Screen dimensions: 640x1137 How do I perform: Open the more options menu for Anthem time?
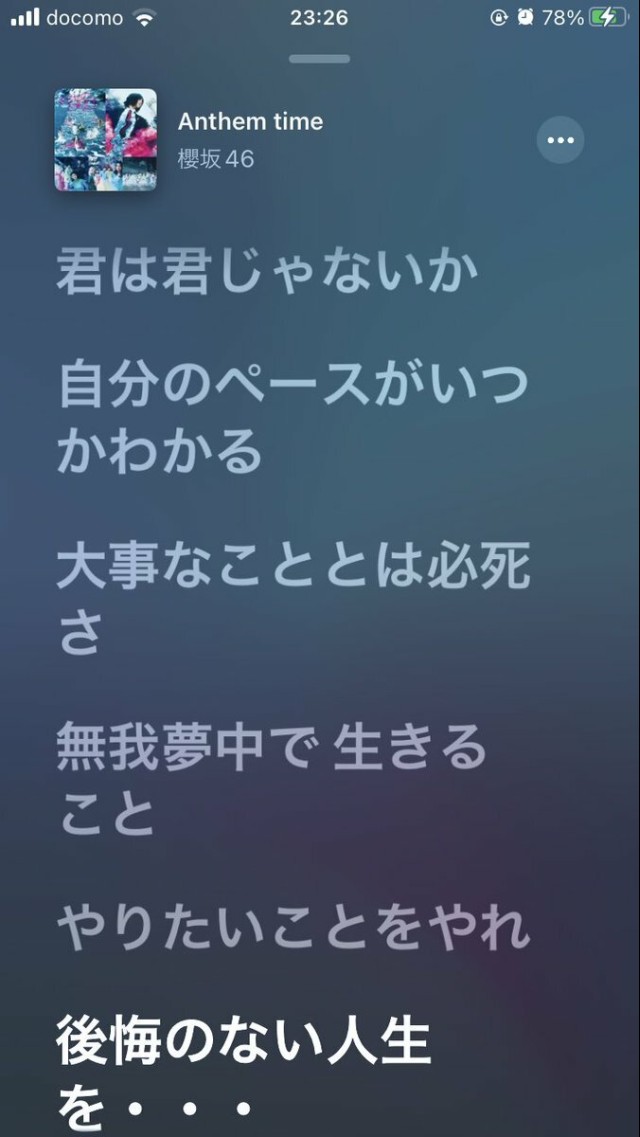click(x=560, y=141)
